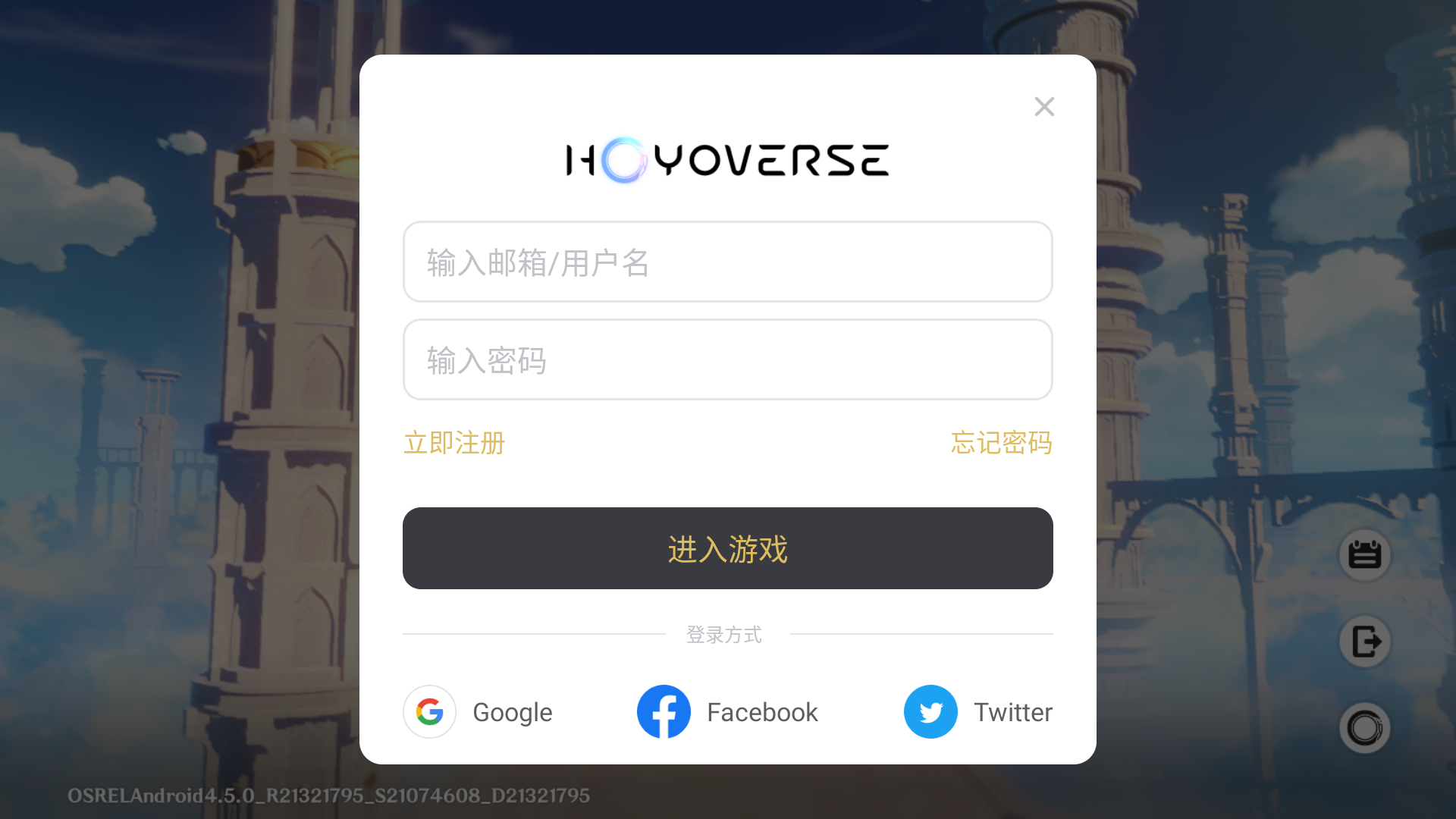Sign in with Google
This screenshot has height=819, width=1456.
click(479, 712)
